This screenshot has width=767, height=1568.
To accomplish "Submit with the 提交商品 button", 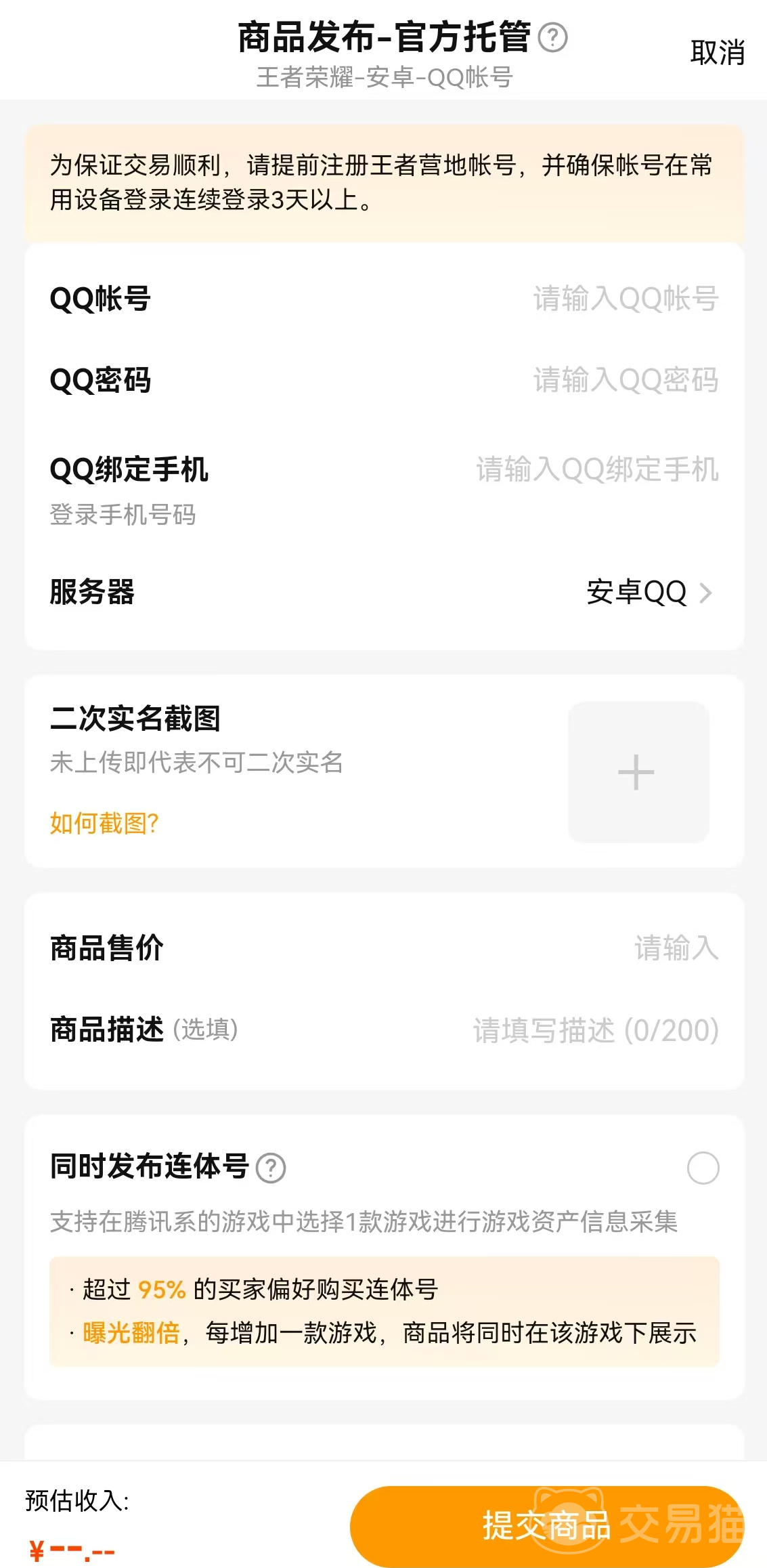I will [546, 1525].
